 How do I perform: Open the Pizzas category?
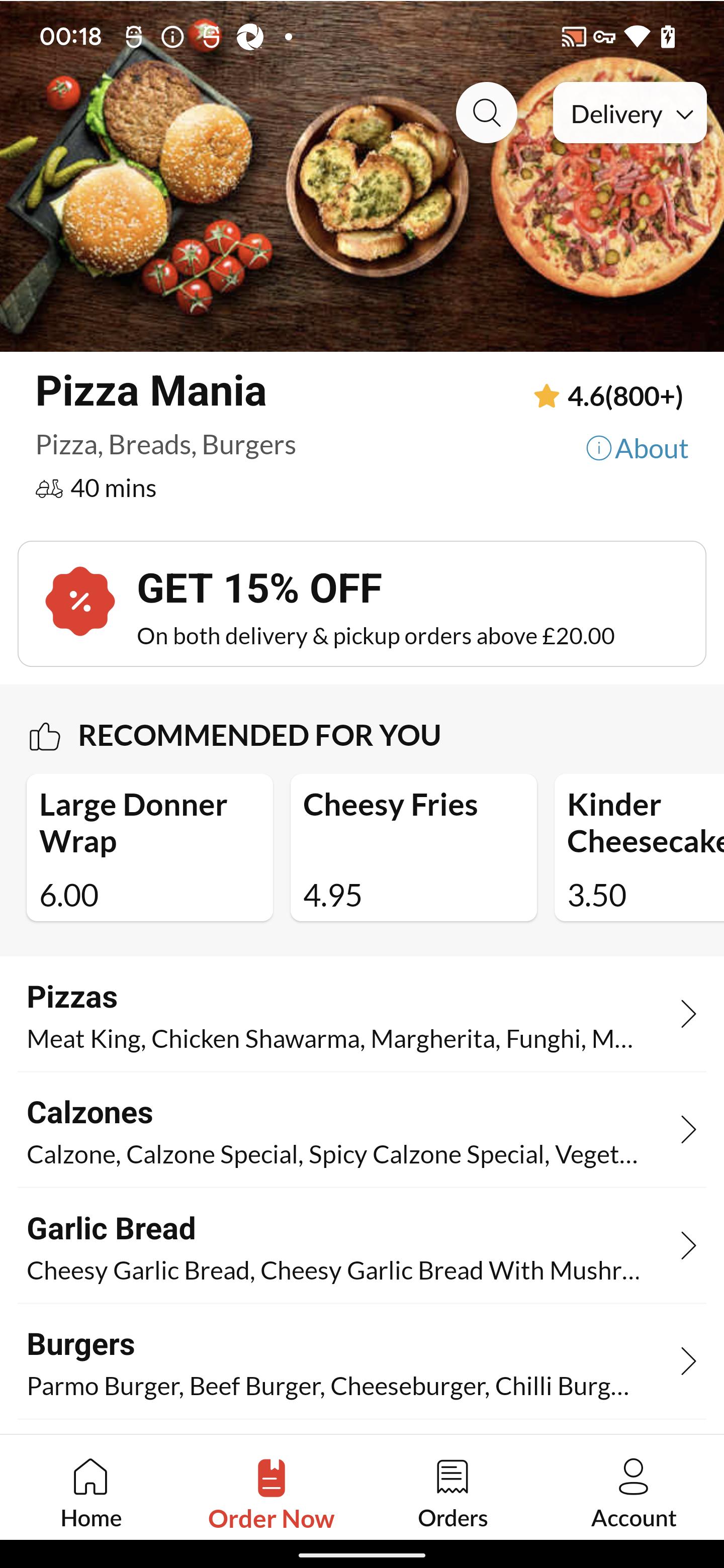click(x=361, y=1015)
